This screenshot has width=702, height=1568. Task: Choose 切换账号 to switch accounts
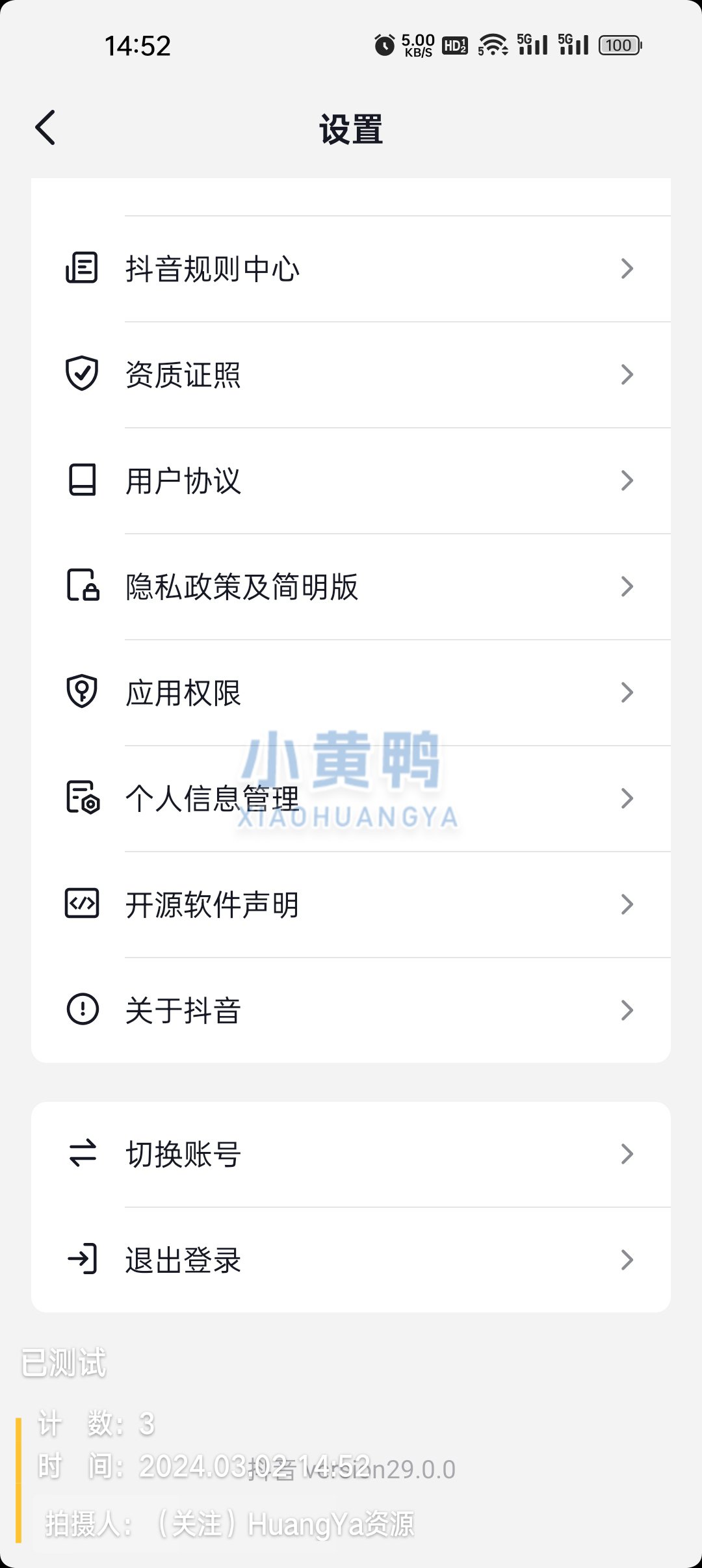[351, 1154]
